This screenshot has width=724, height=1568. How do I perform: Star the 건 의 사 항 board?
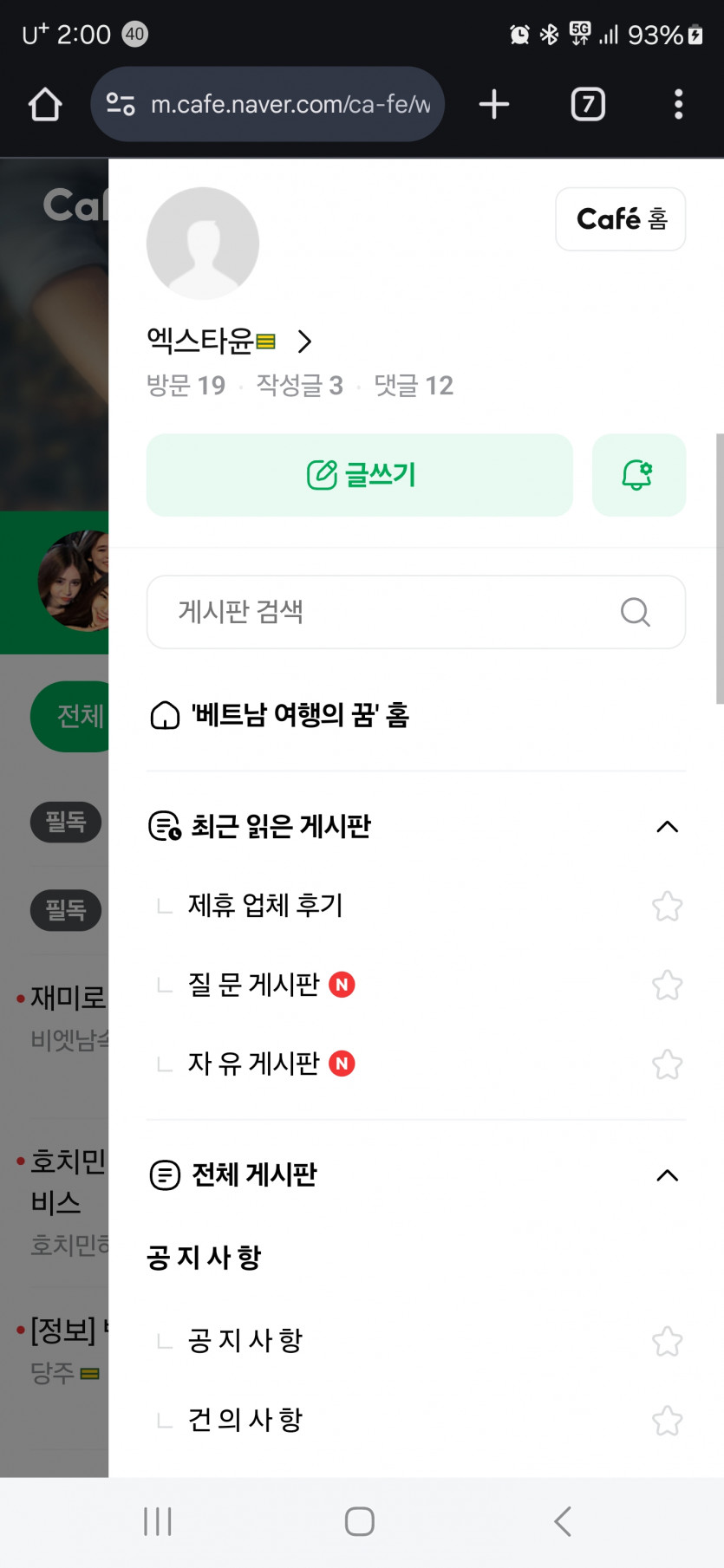coord(667,1421)
